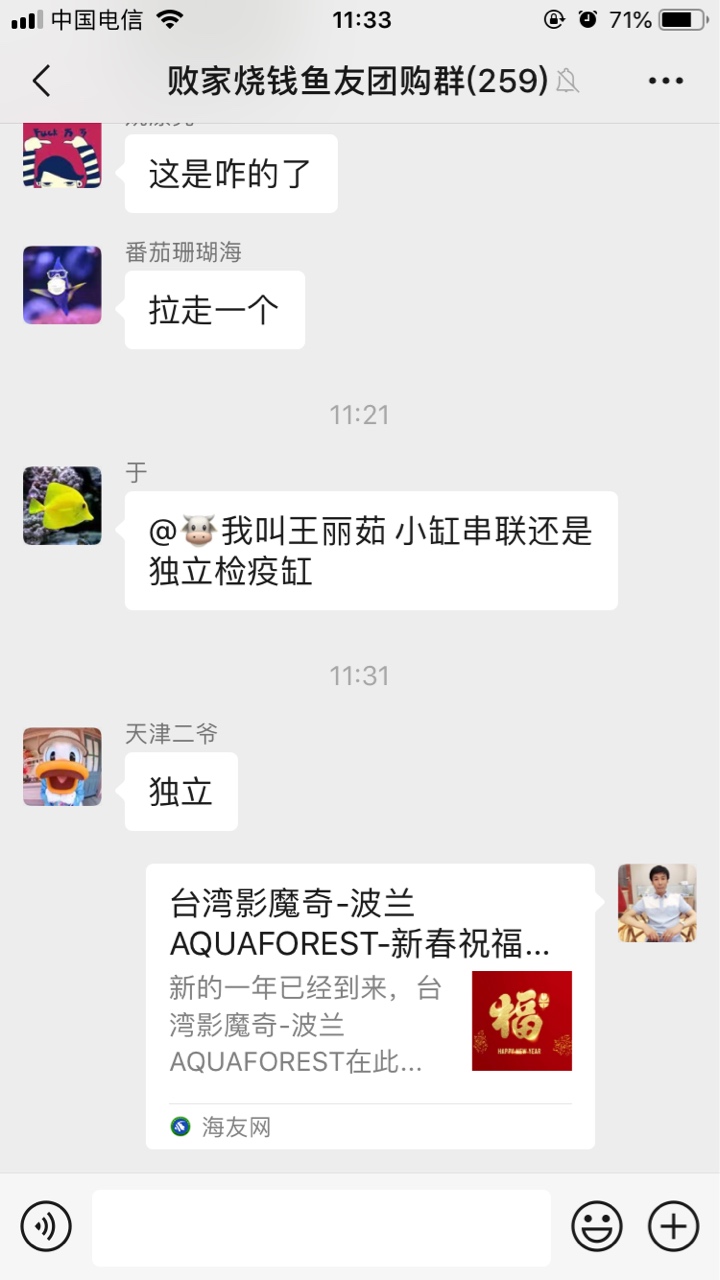Open the emoji sticker panel
This screenshot has width=720, height=1280.
(596, 1226)
